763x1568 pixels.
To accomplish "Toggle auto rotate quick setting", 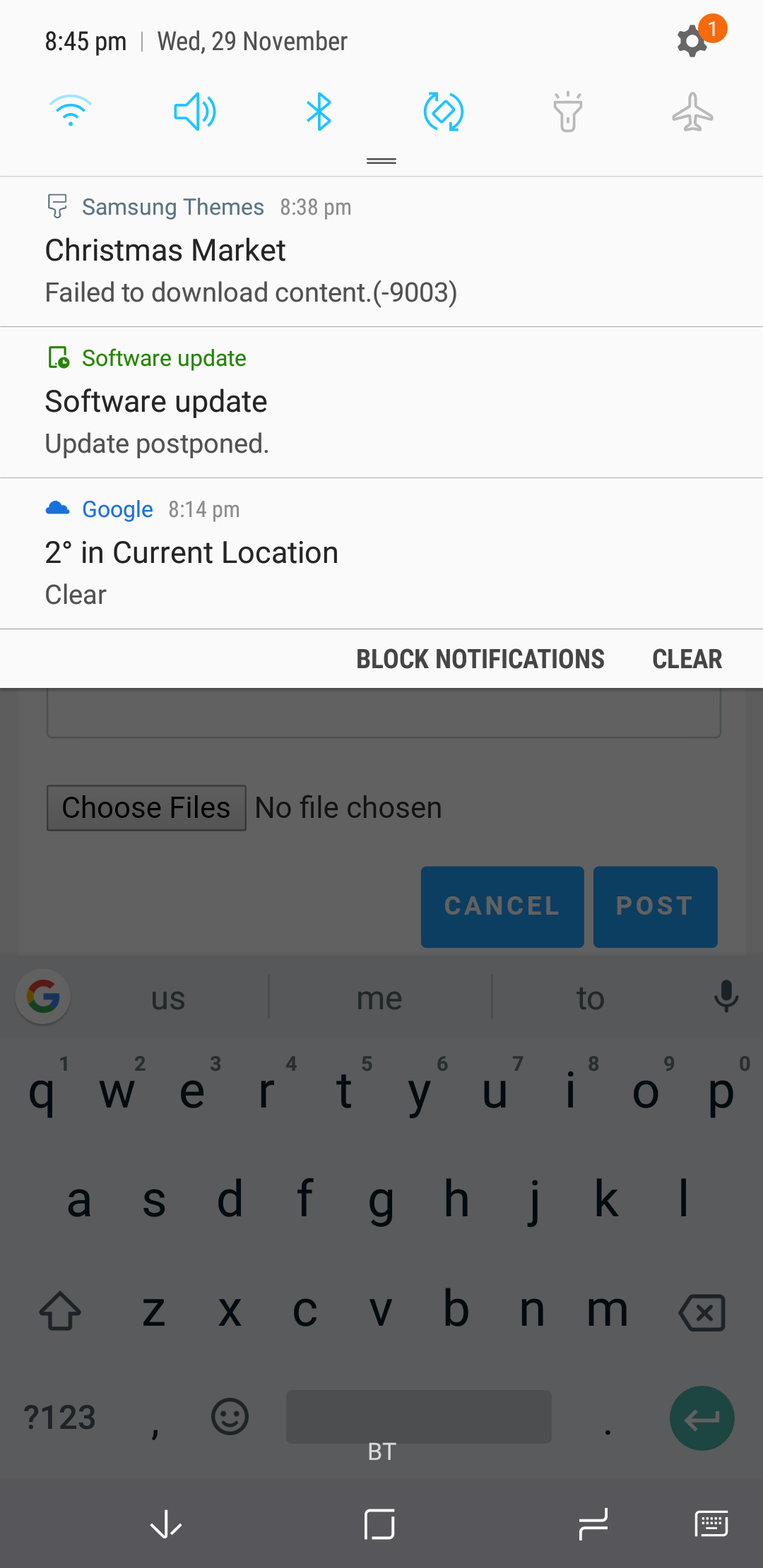I will (443, 112).
